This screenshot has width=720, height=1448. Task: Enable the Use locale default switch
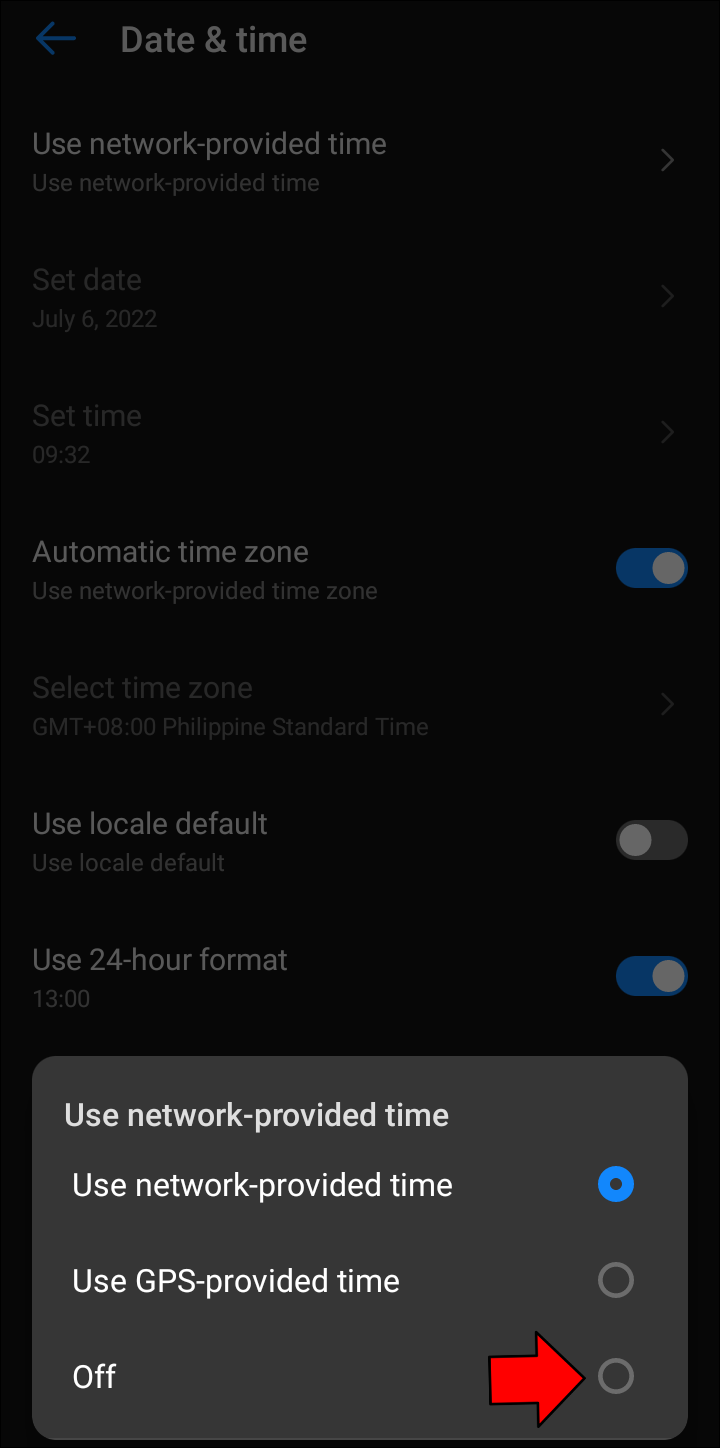(x=651, y=840)
